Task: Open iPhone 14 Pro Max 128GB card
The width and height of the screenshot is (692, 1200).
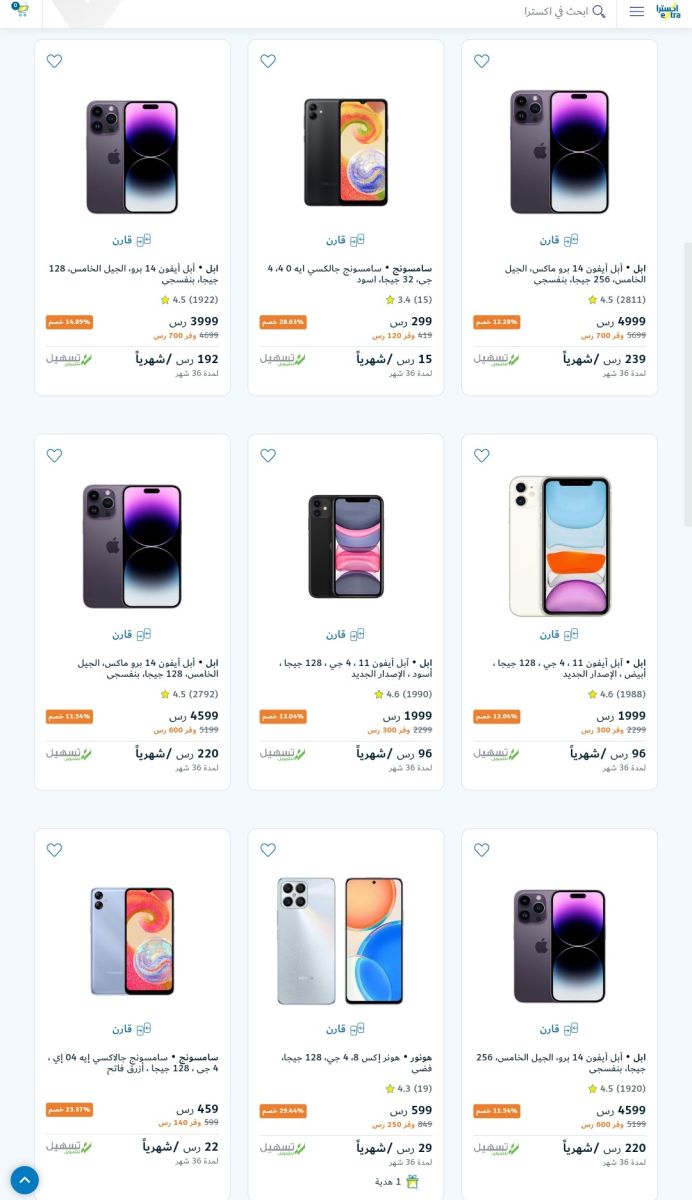Action: [x=132, y=547]
